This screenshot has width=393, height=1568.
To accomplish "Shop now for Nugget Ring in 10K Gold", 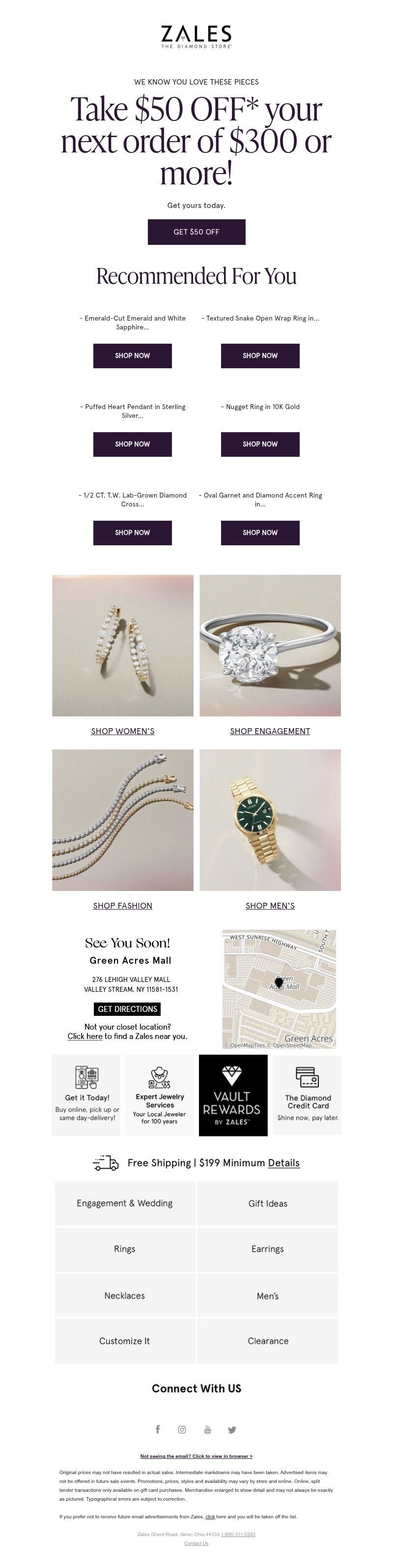I will pos(260,444).
